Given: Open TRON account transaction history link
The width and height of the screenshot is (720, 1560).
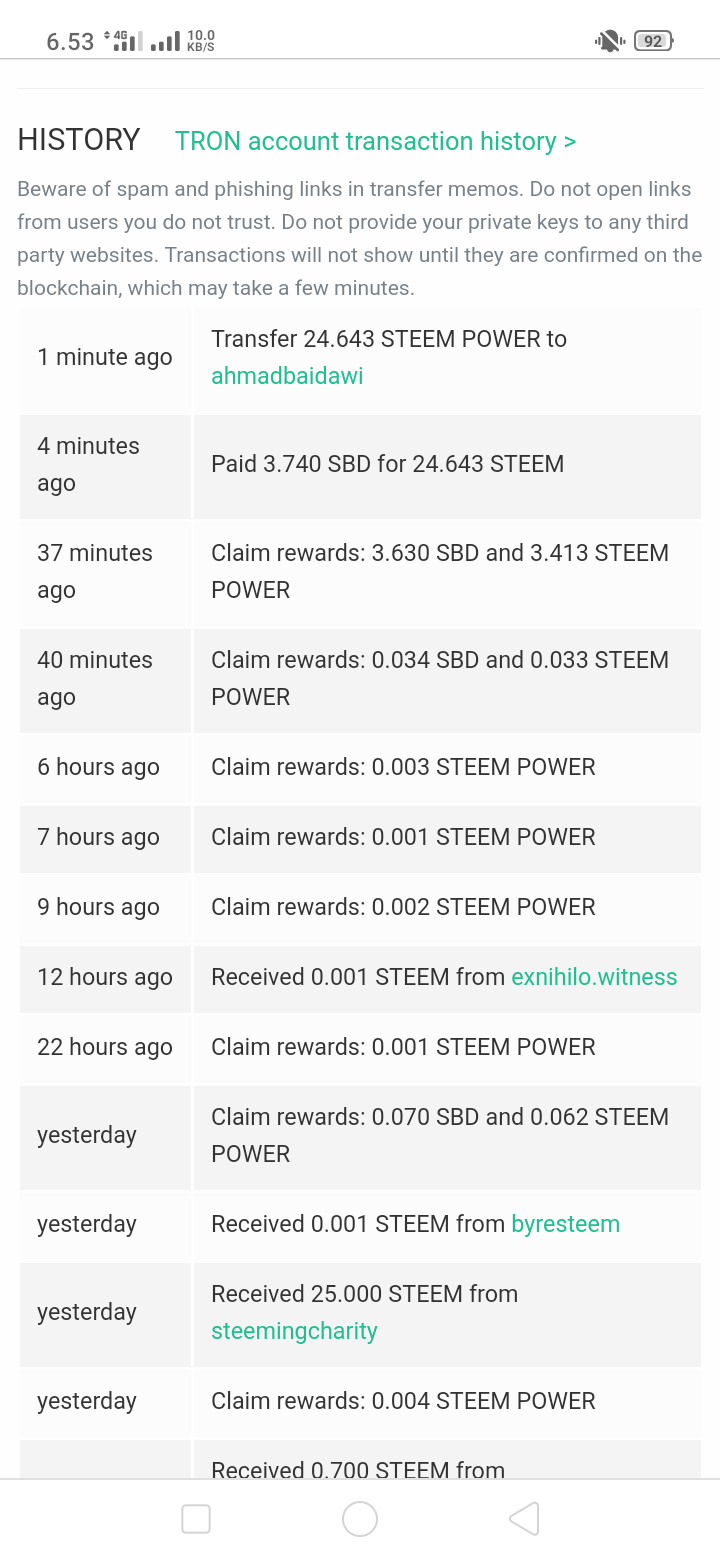Looking at the screenshot, I should (375, 142).
